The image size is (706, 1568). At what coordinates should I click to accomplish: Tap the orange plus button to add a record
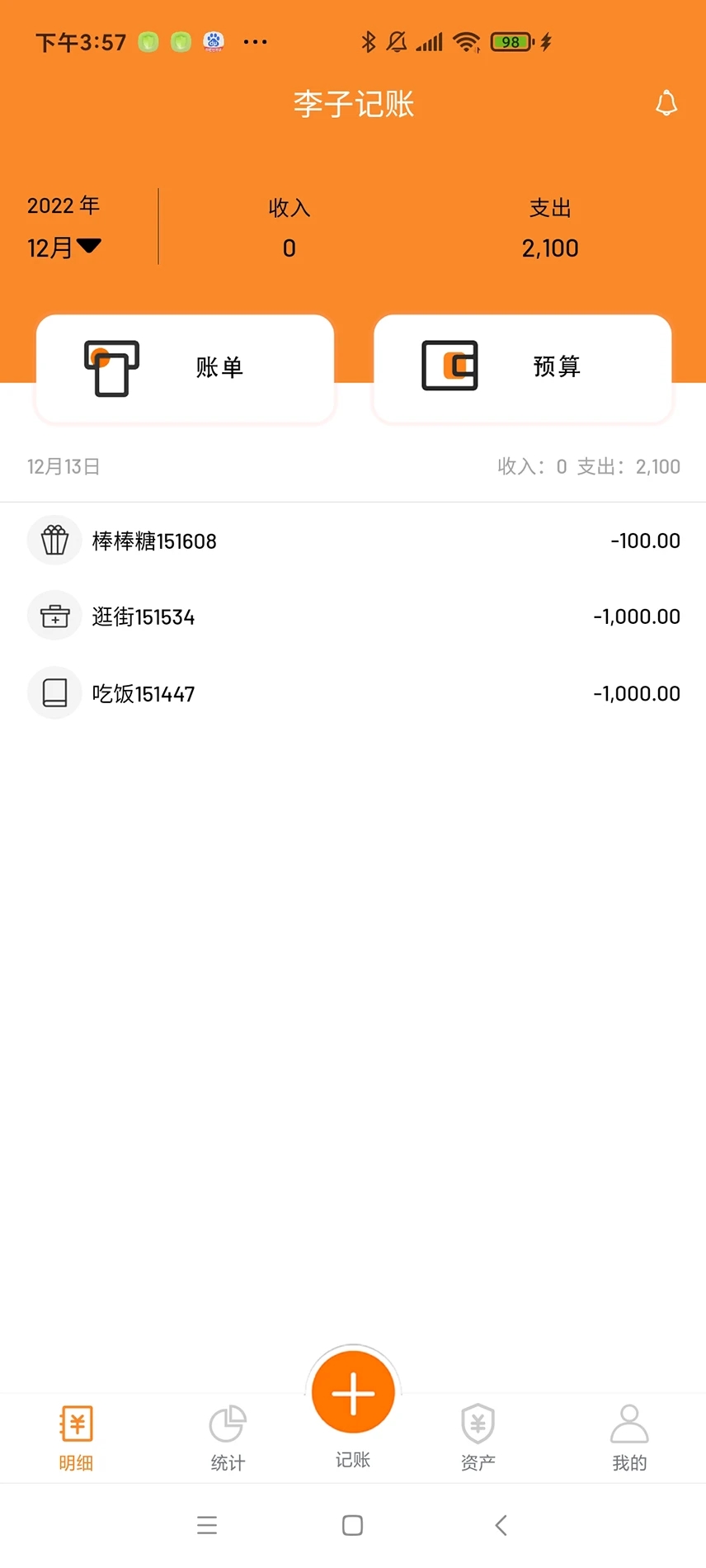click(x=352, y=1391)
